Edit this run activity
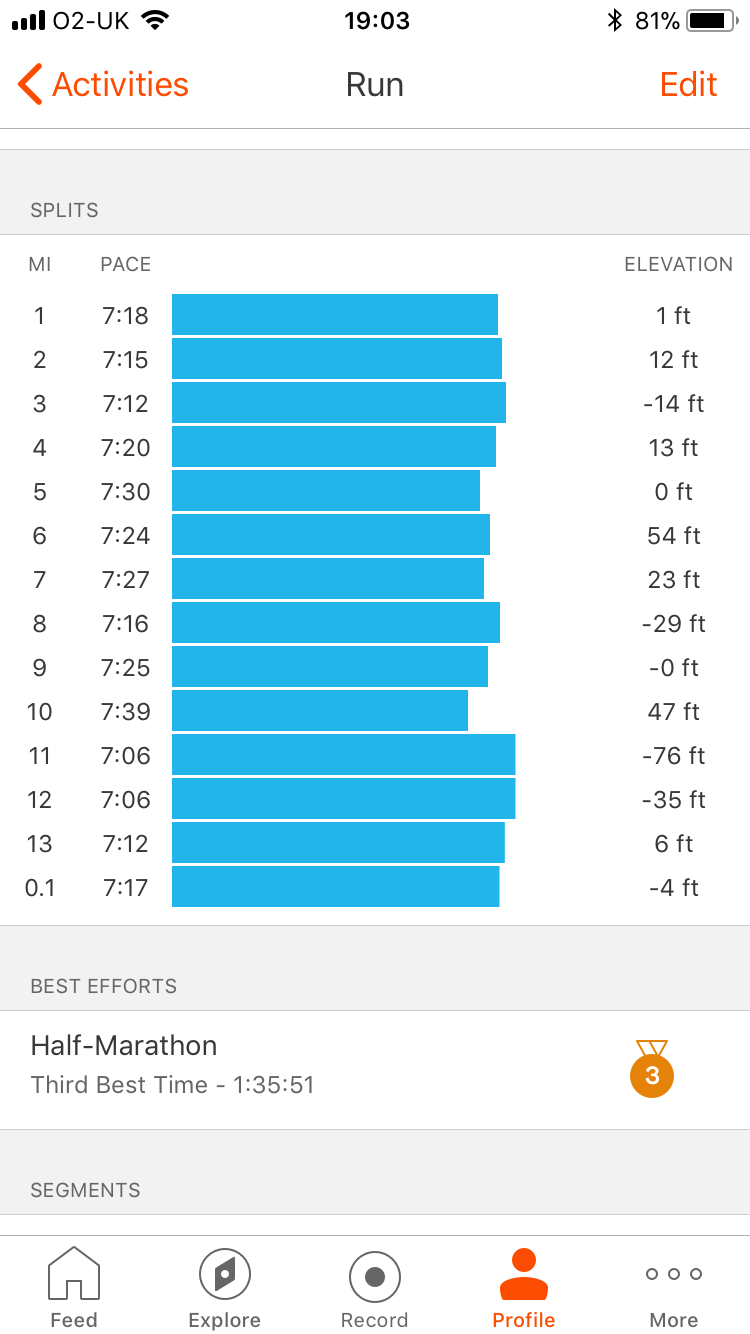This screenshot has width=750, height=1334. [688, 85]
